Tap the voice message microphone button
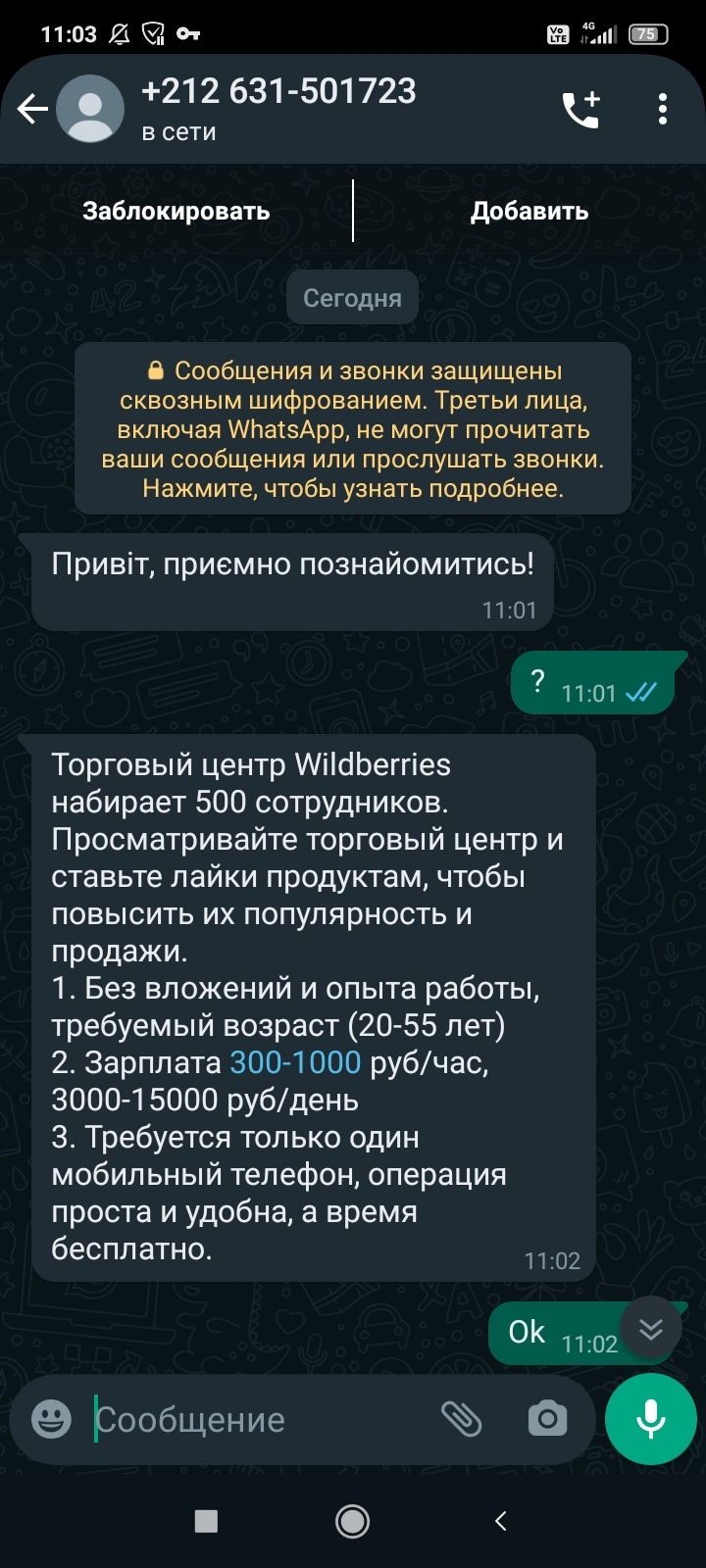This screenshot has height=1568, width=706. click(651, 1419)
